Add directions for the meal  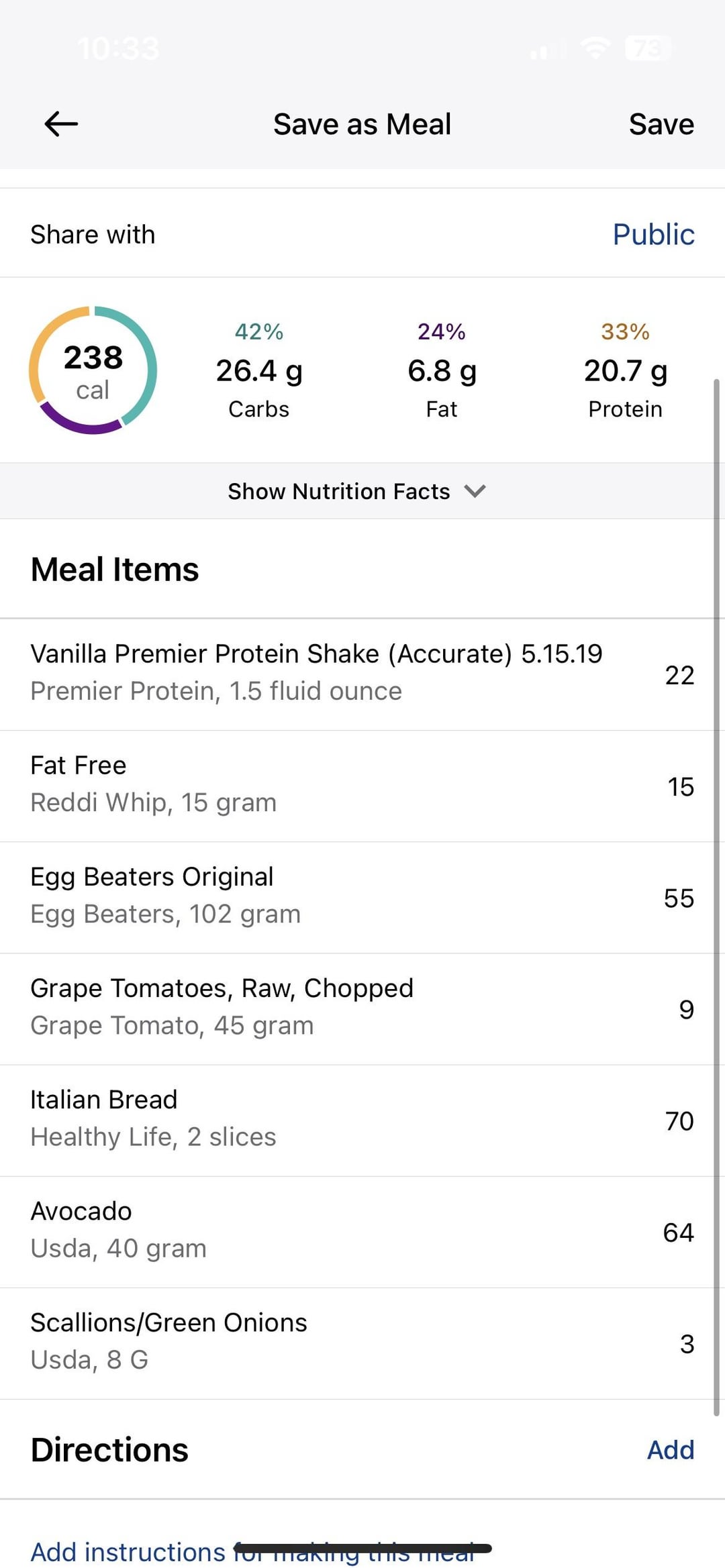[x=670, y=1450]
